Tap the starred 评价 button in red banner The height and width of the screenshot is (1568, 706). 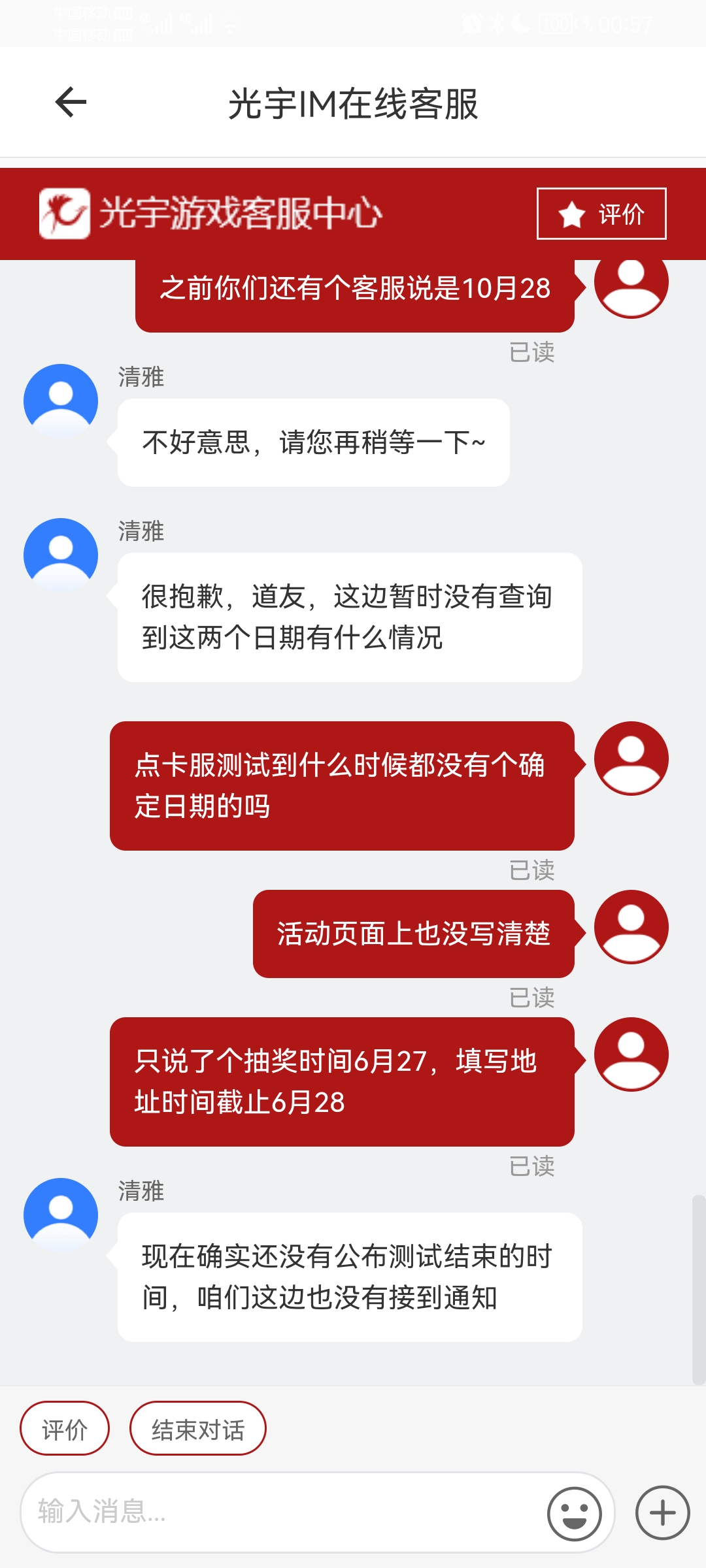[x=601, y=214]
